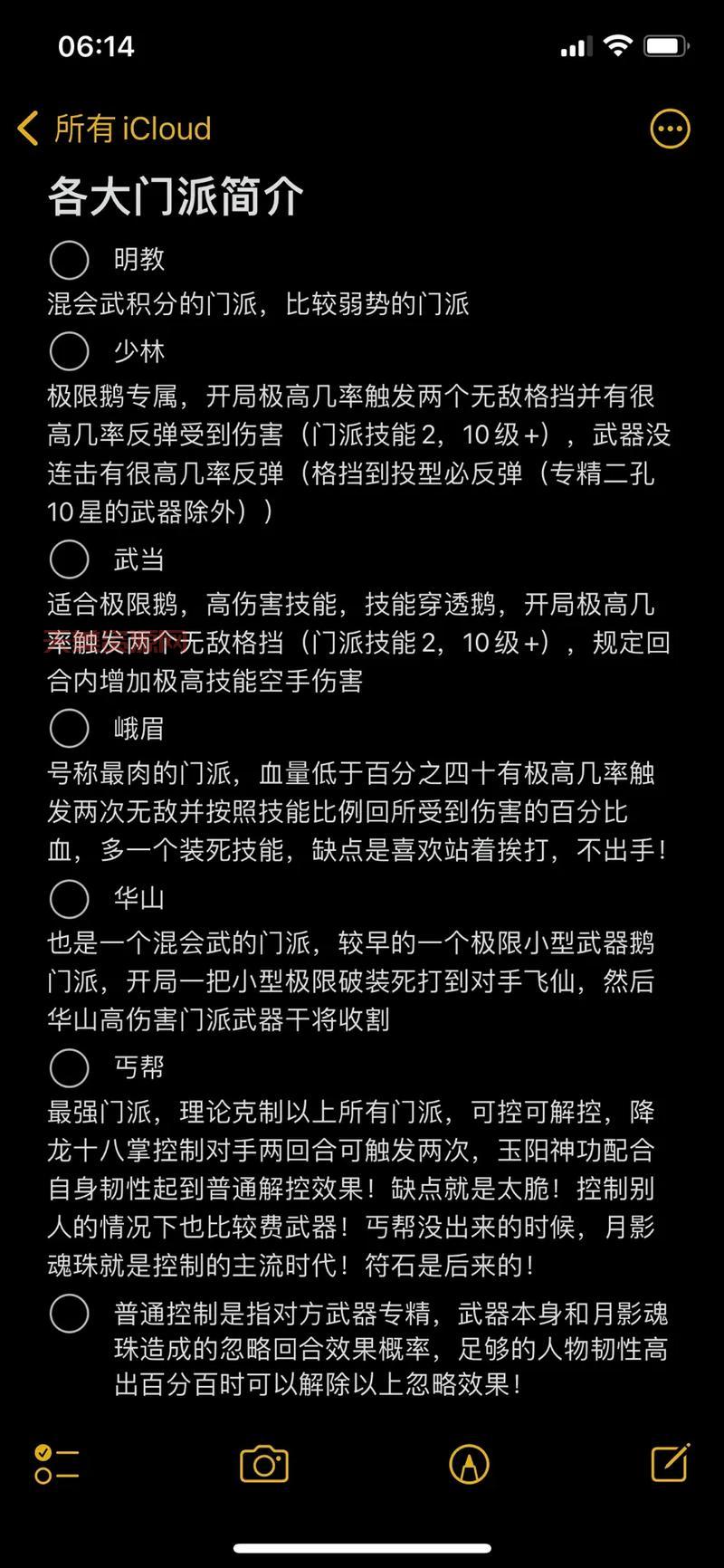The height and width of the screenshot is (1568, 724).
Task: Open the more options ellipsis menu
Action: (x=670, y=129)
